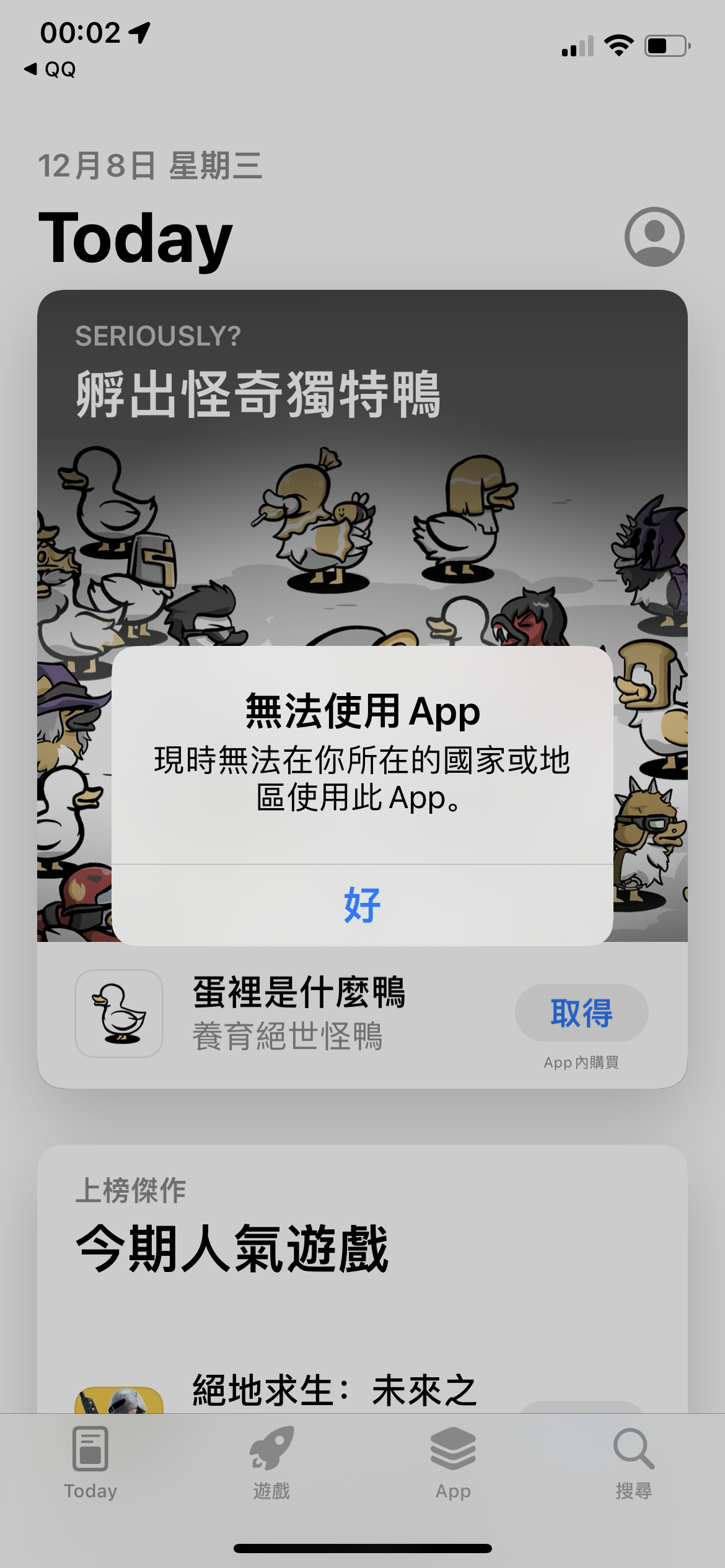This screenshot has width=725, height=1568.
Task: Return to QQ via the back link
Action: point(51,69)
